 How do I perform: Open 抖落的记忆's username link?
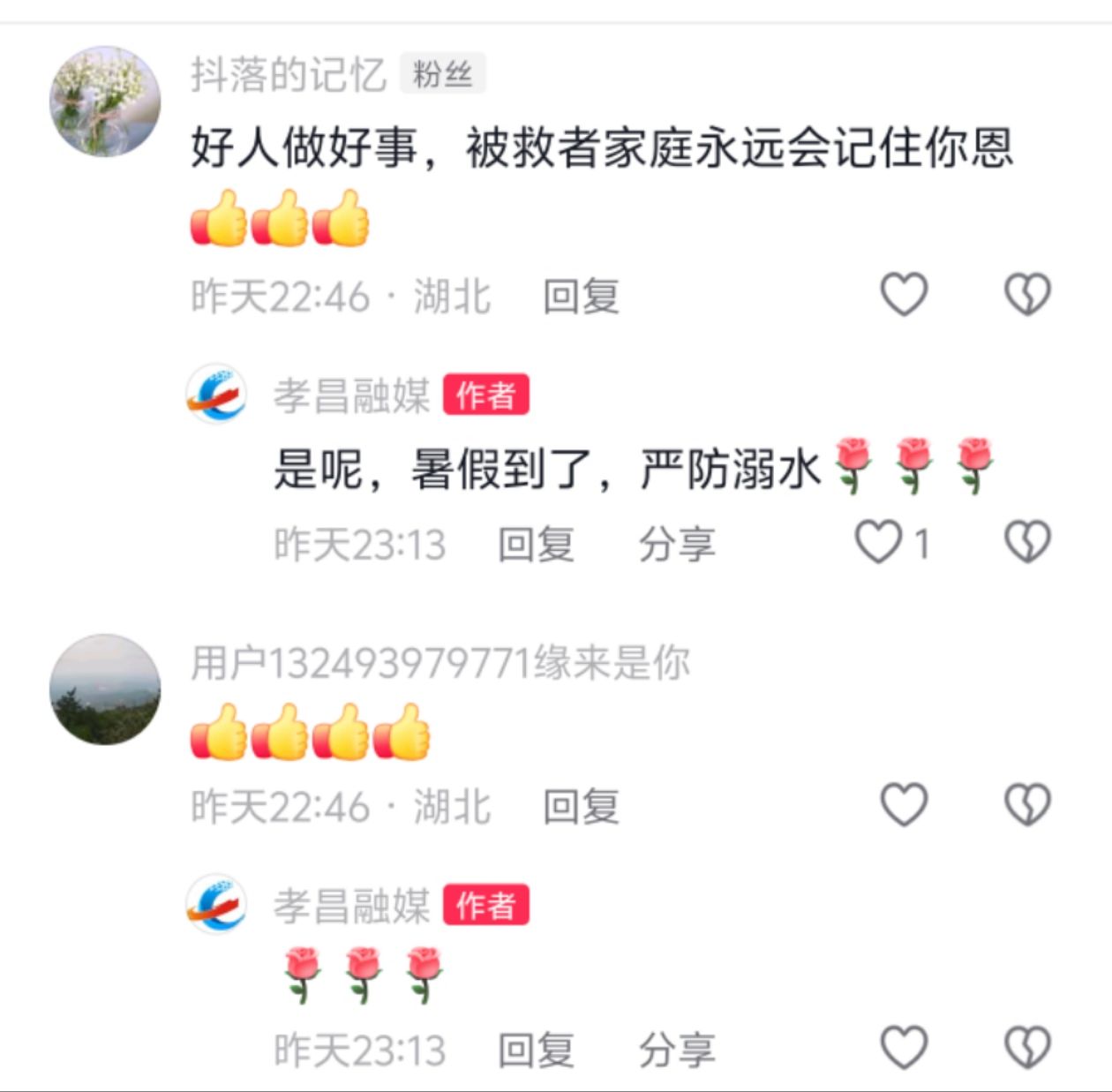click(x=289, y=74)
